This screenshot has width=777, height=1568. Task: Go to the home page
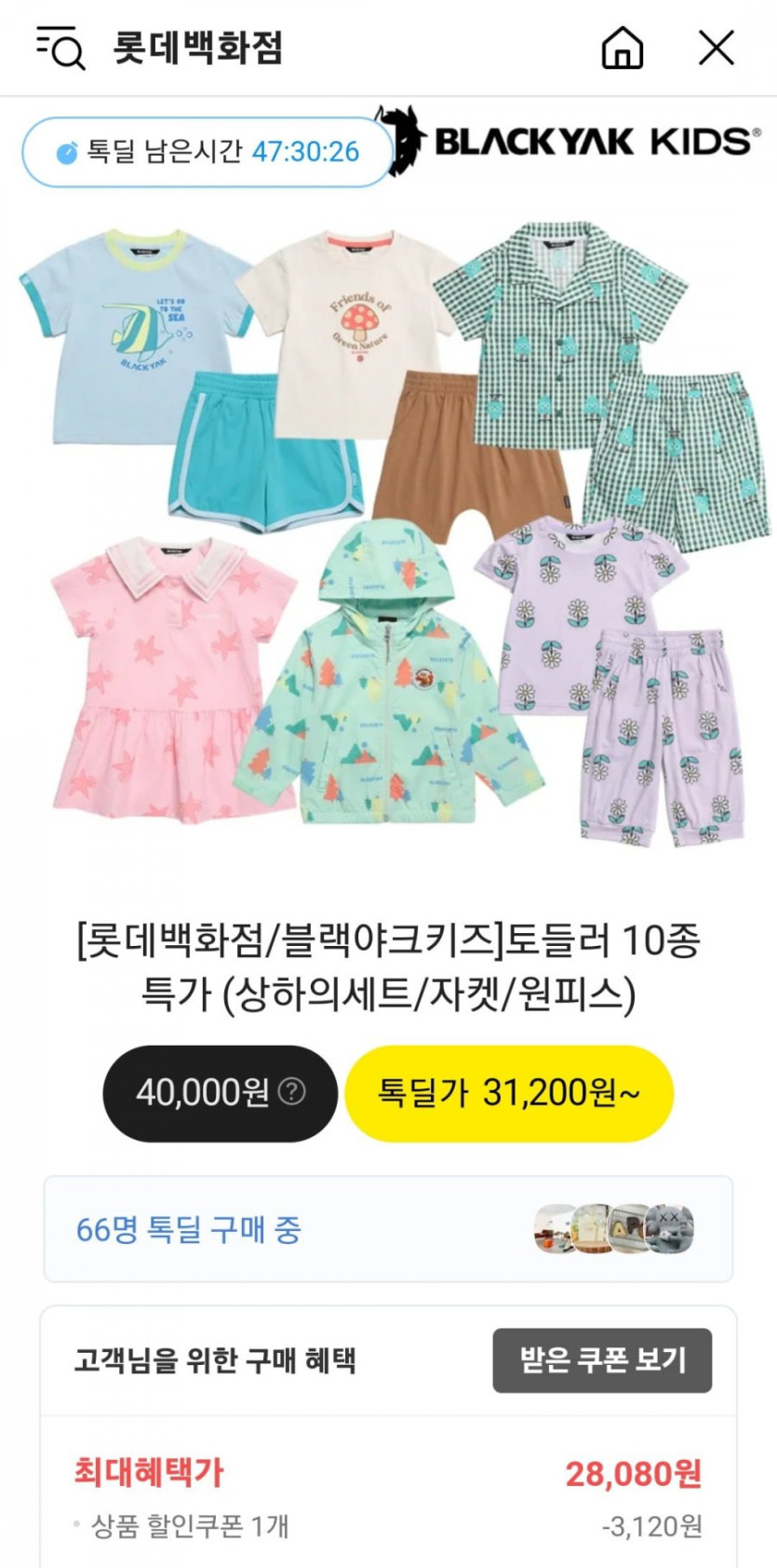click(622, 47)
